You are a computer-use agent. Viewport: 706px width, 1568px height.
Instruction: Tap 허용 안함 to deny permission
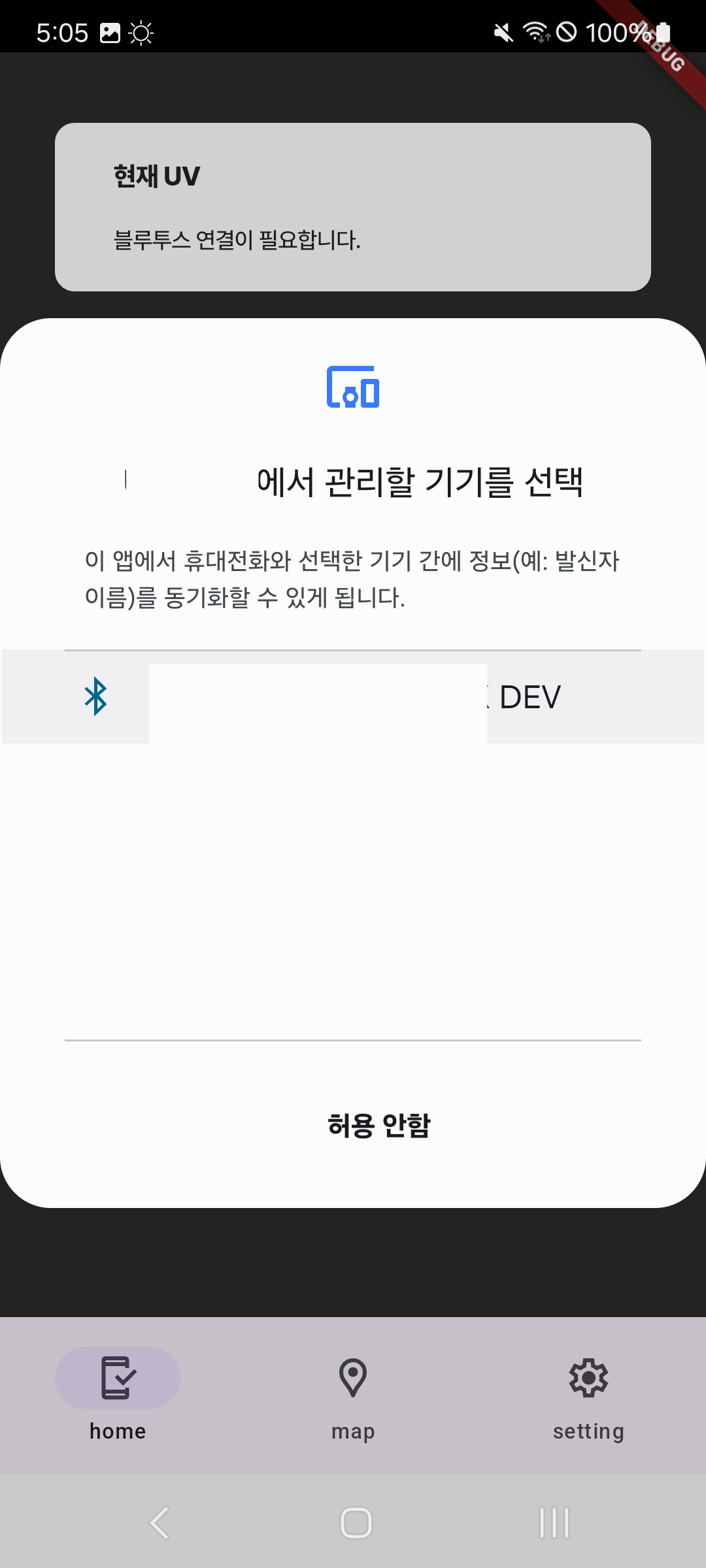(x=379, y=1125)
